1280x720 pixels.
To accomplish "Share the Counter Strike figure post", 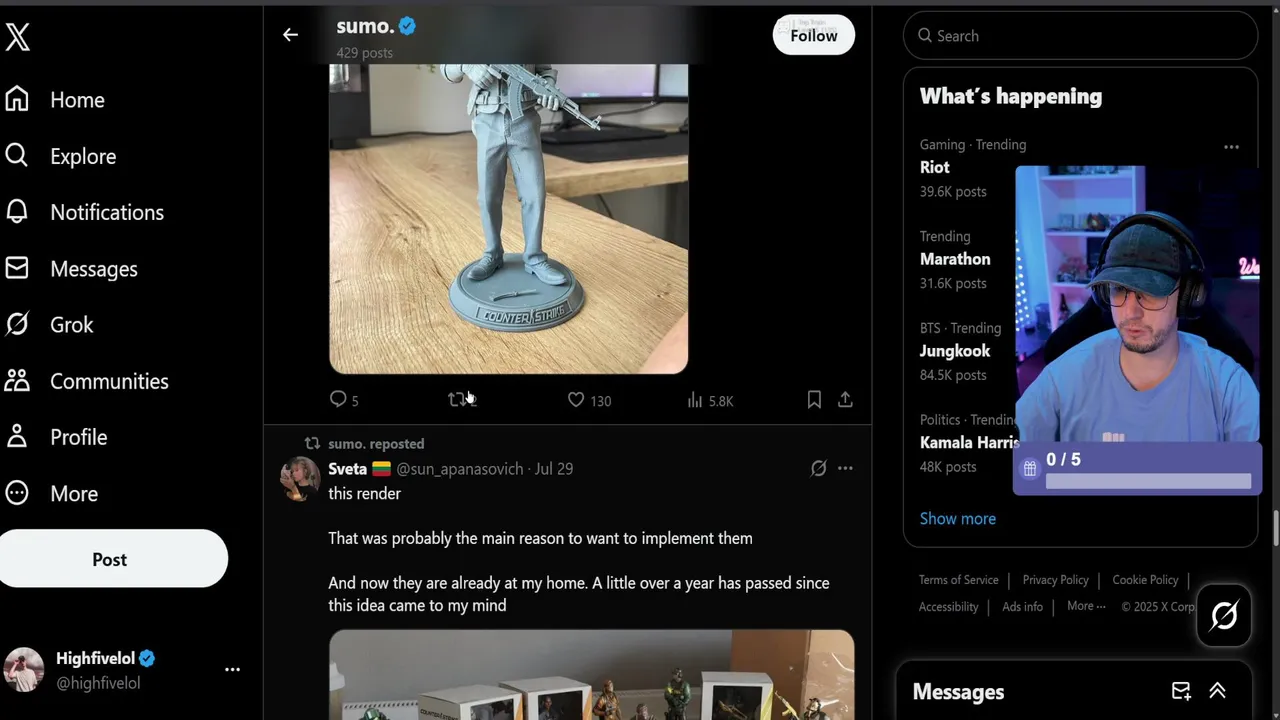I will coord(845,400).
